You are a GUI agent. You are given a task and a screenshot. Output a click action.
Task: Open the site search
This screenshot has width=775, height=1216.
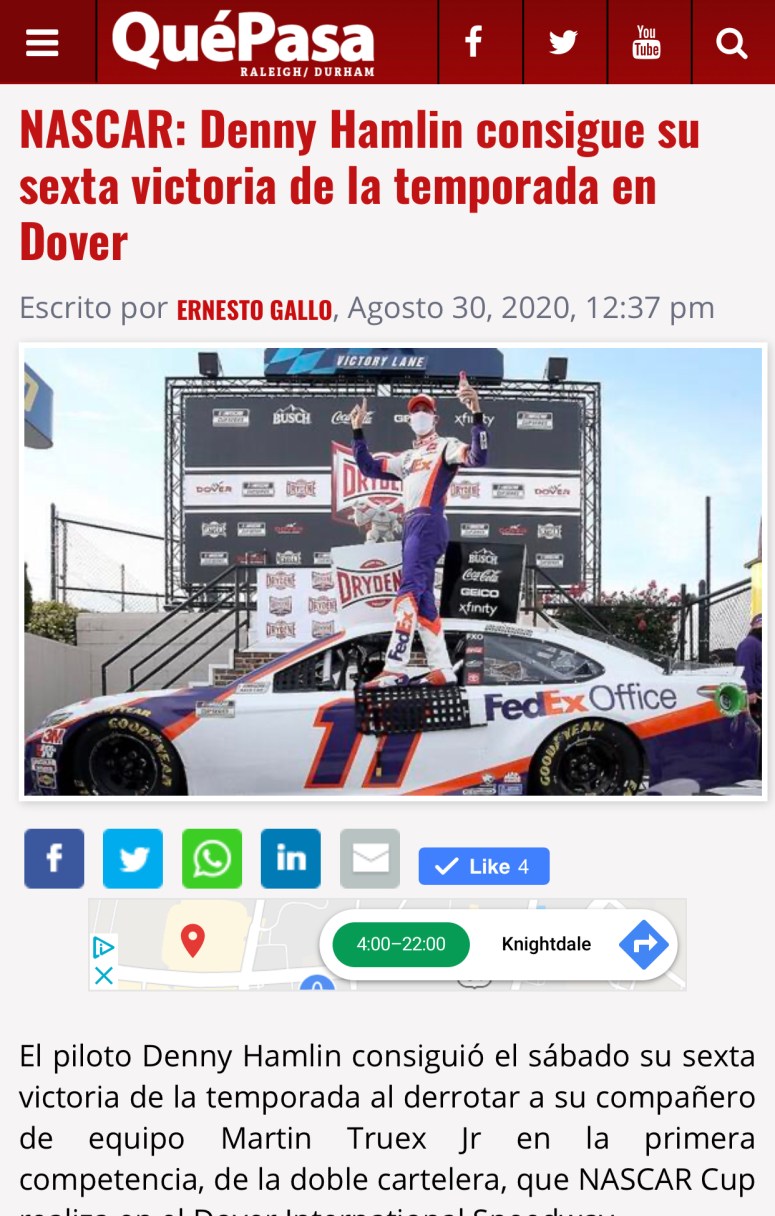732,43
